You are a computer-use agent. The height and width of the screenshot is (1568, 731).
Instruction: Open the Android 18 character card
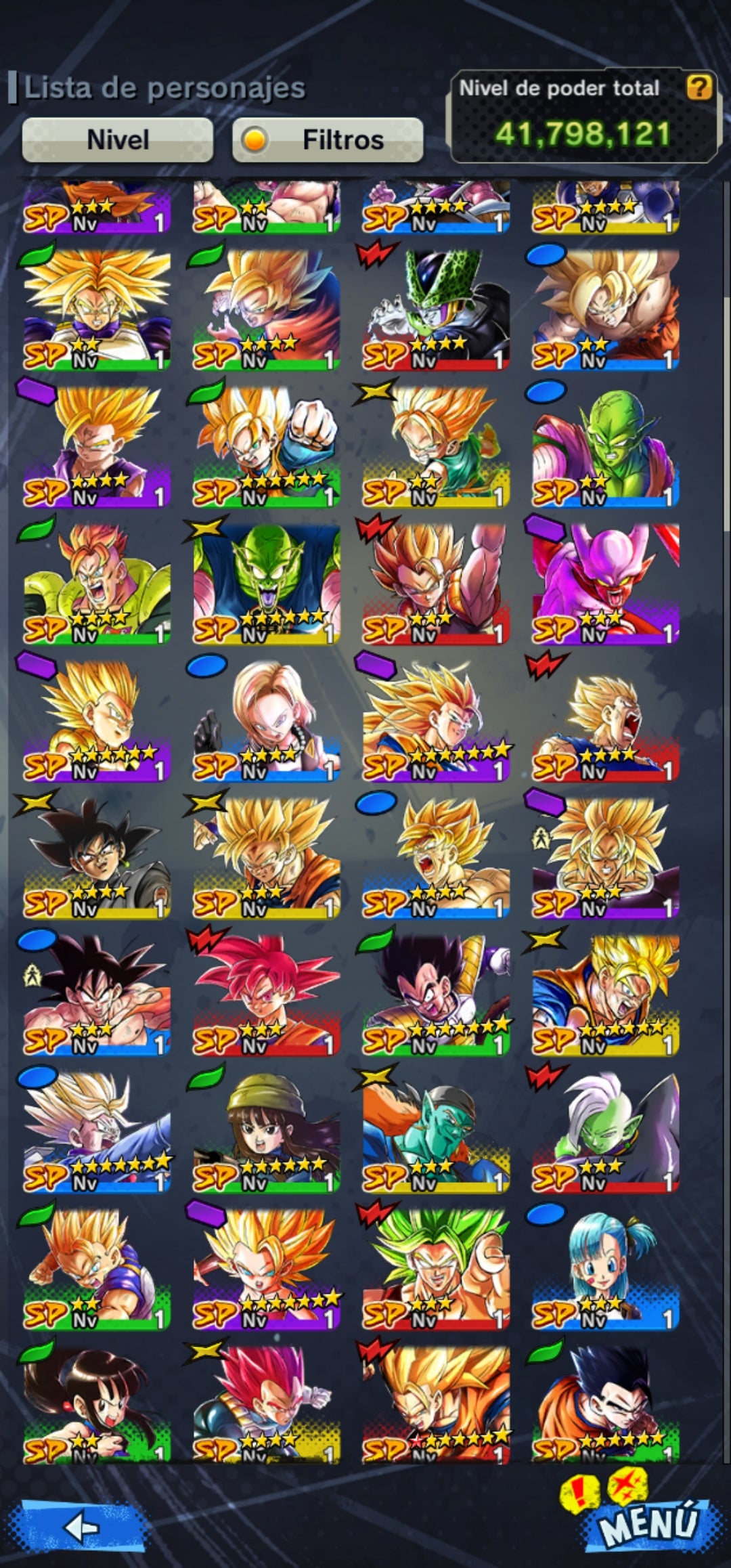[266, 720]
